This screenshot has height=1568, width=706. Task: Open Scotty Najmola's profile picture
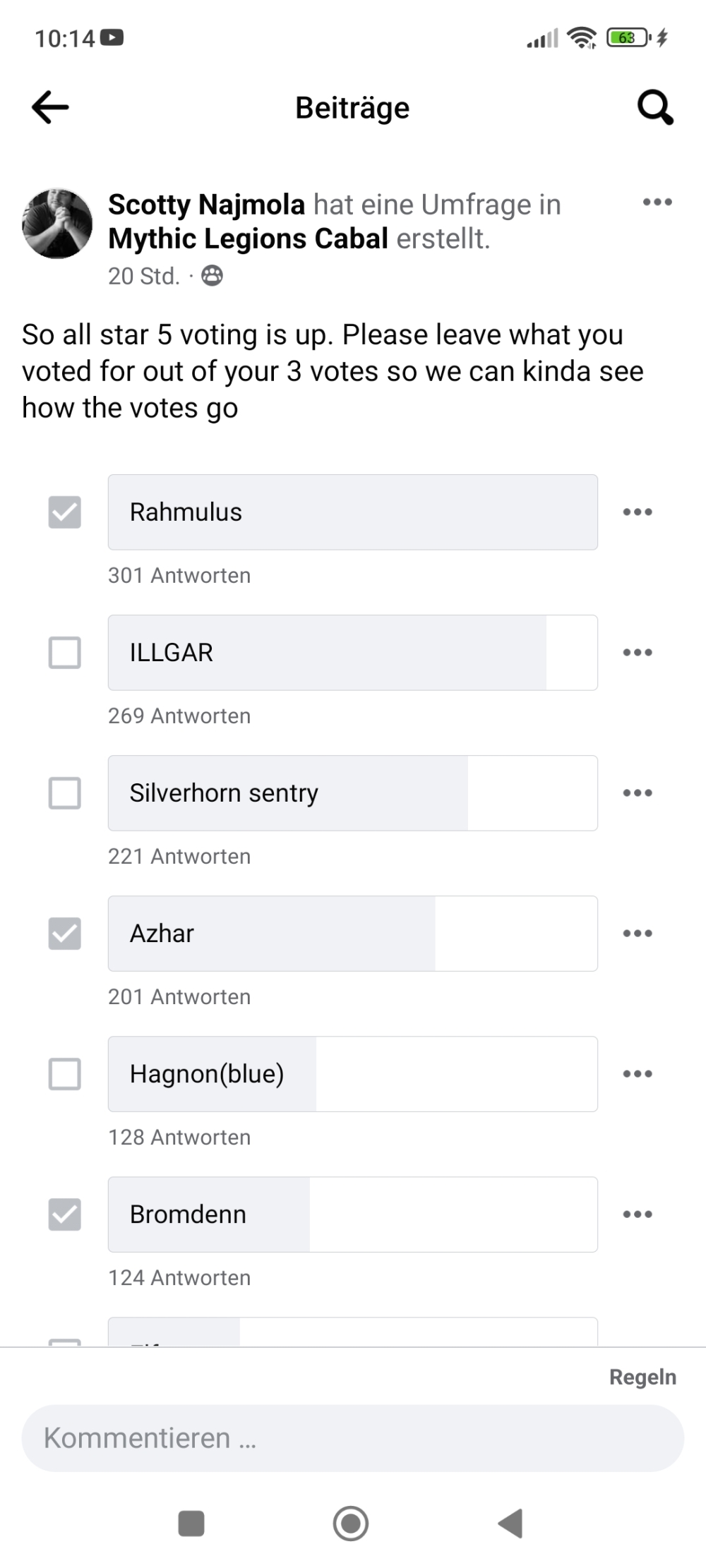coord(58,223)
